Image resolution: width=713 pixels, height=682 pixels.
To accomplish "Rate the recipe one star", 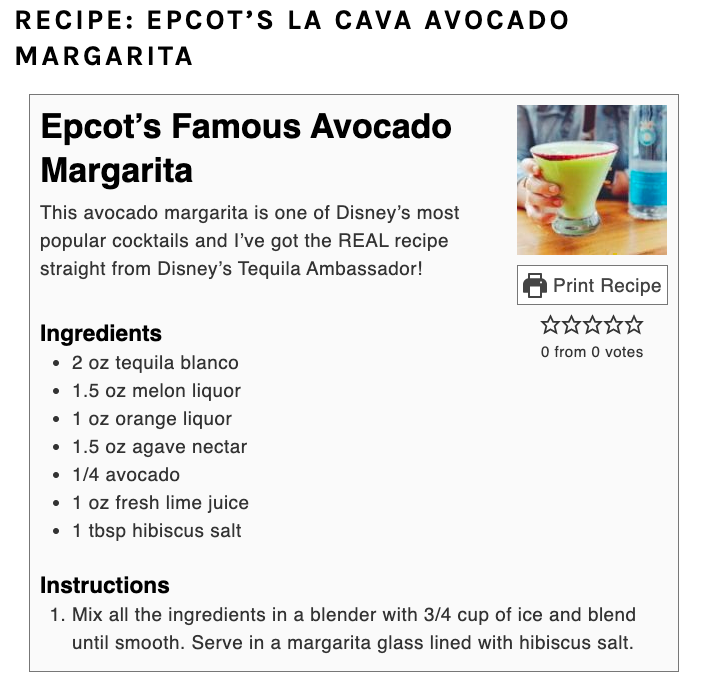I will tap(551, 325).
